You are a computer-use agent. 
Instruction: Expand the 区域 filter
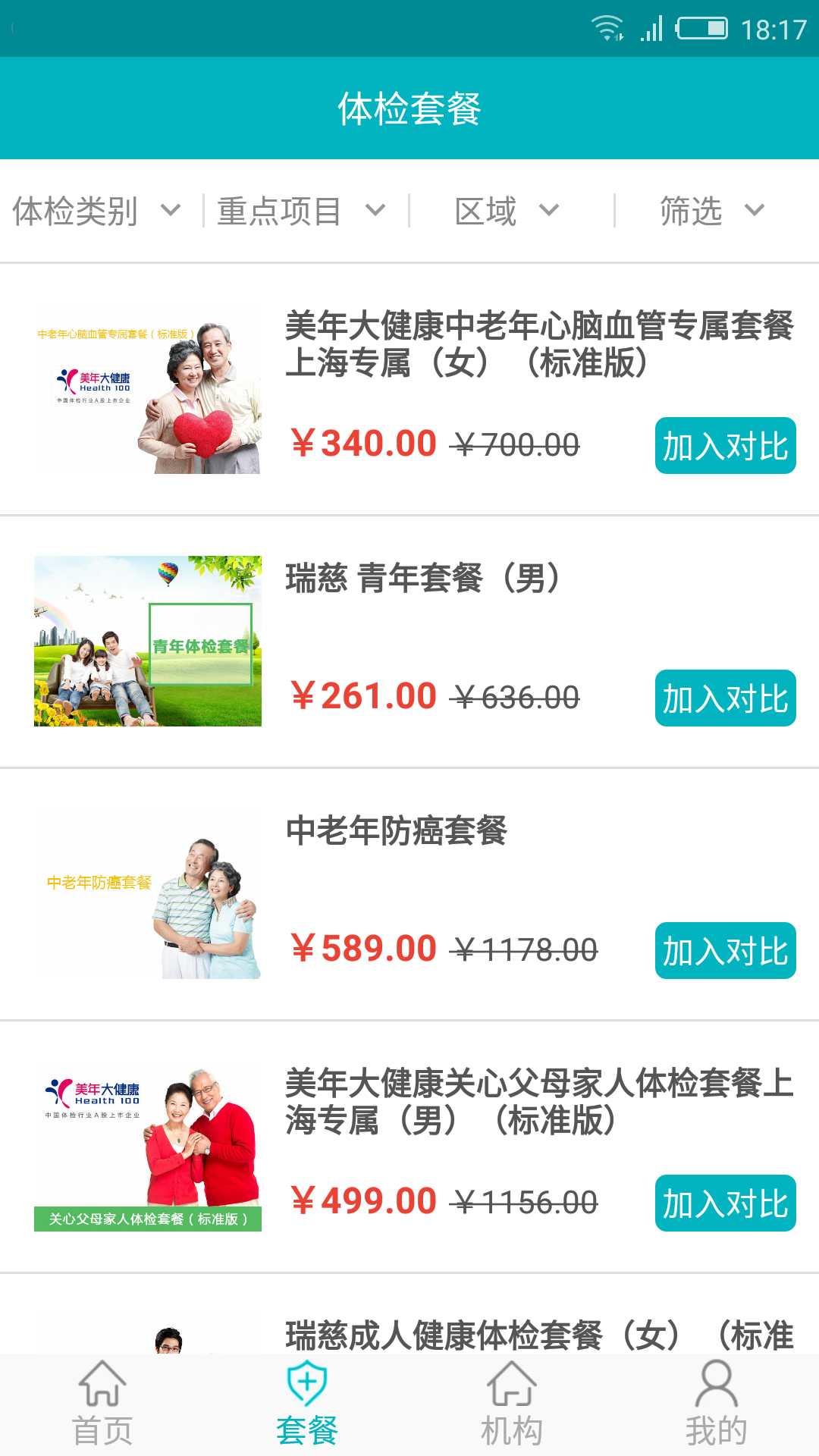click(507, 211)
